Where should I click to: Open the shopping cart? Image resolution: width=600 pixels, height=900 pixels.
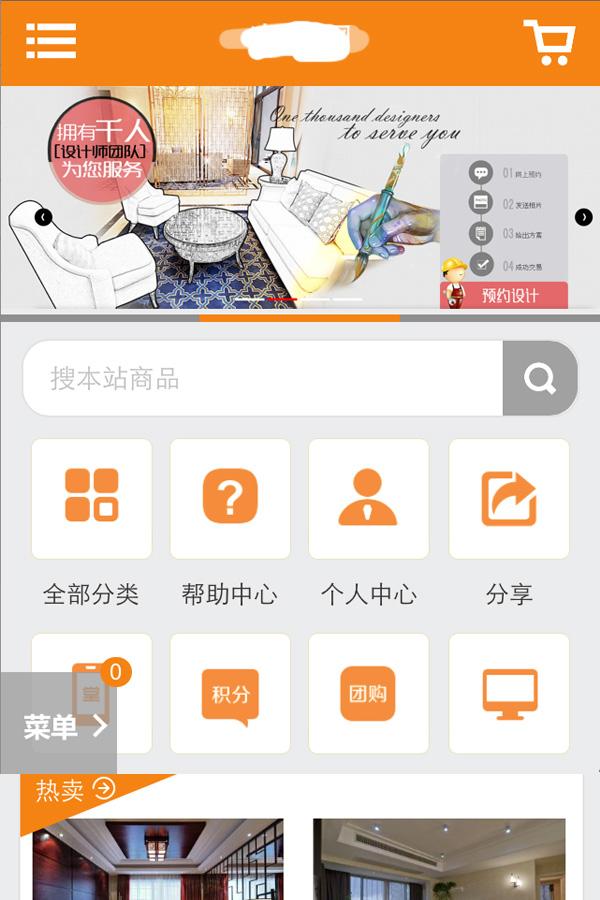click(549, 42)
